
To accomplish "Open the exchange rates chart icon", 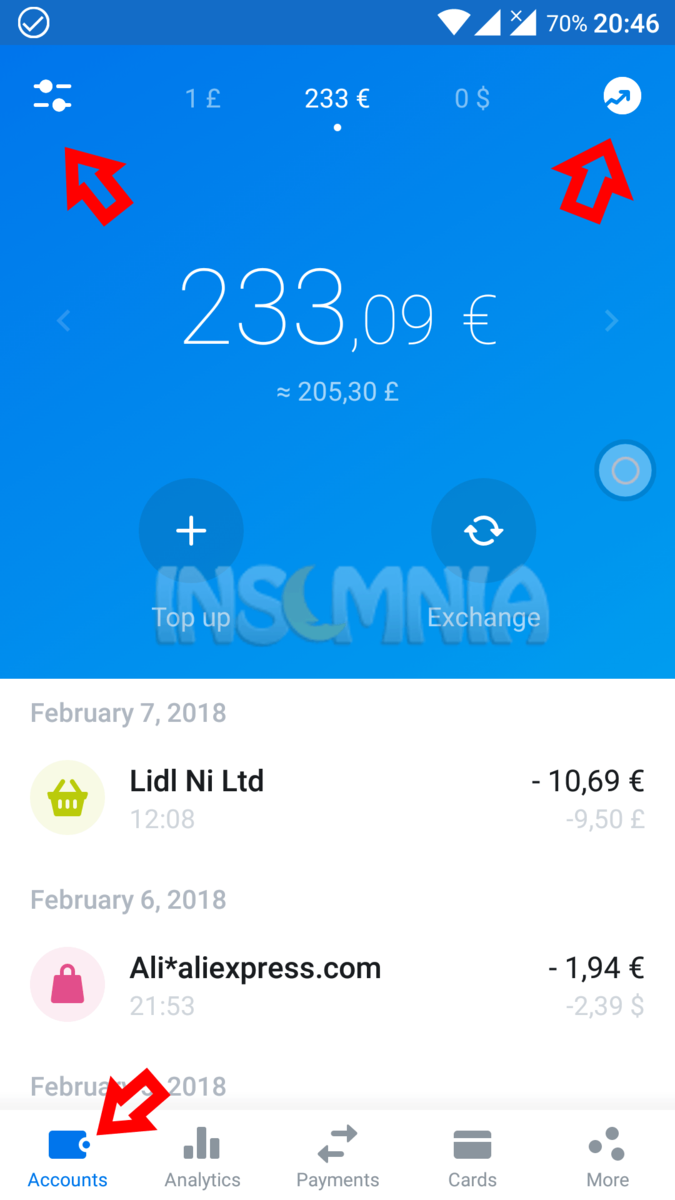I will (622, 97).
